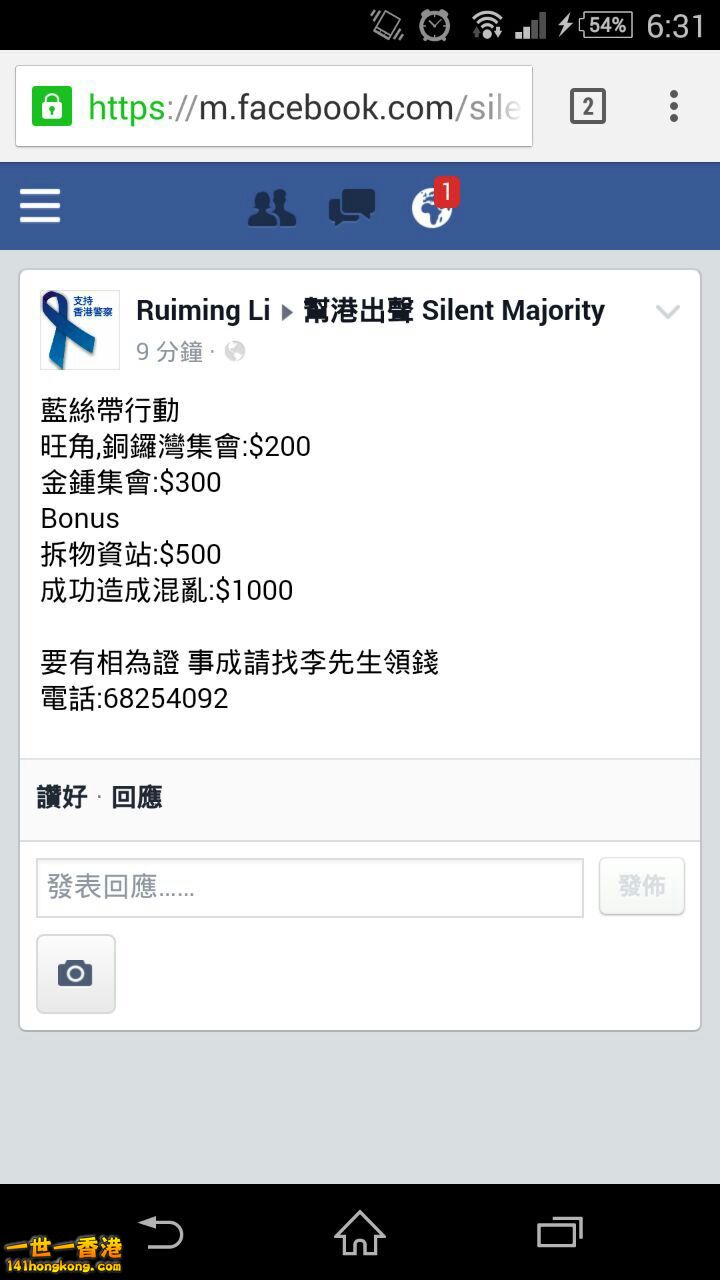Focus the 發表回應 comment field
The width and height of the screenshot is (720, 1280).
click(310, 887)
